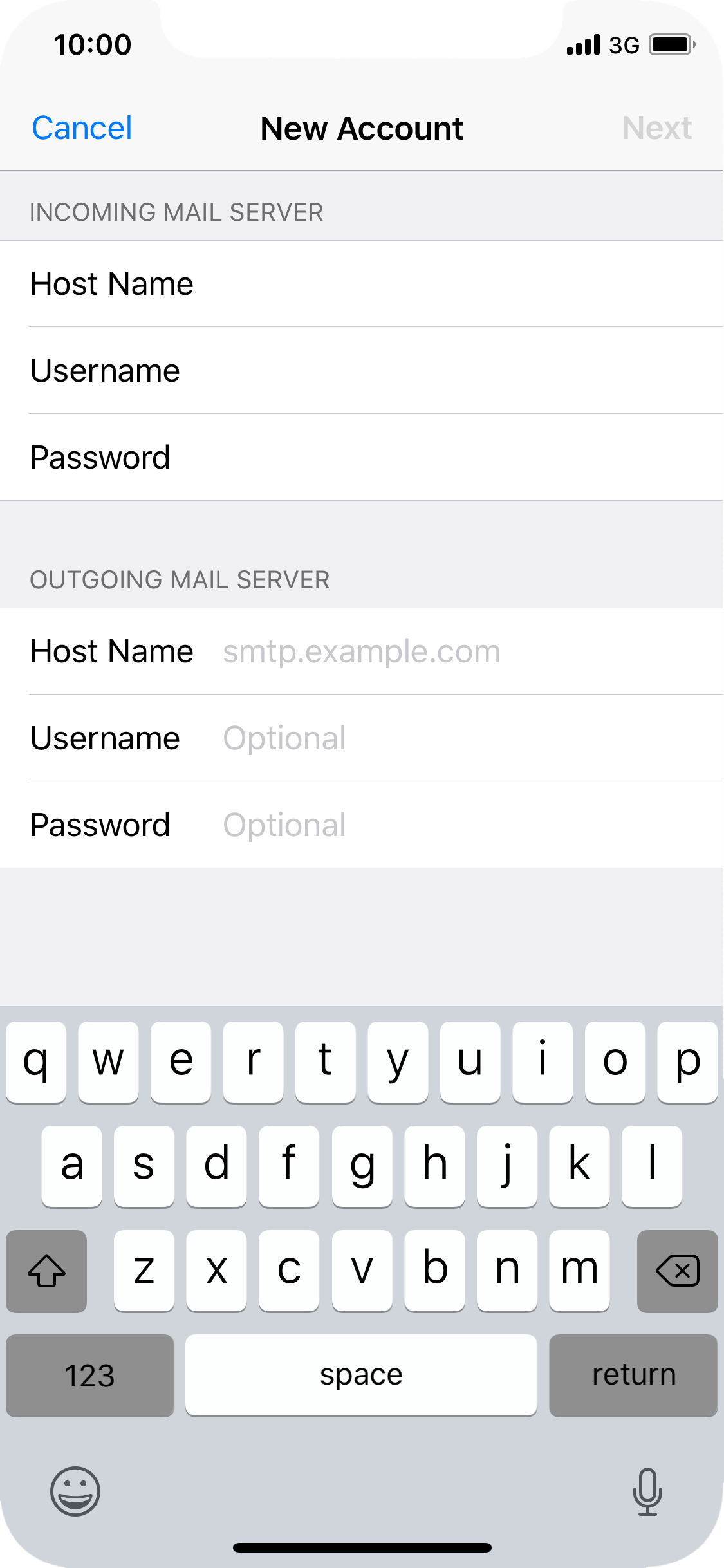724x1568 pixels.
Task: Enter the outgoing smtp.example.com Host Name field
Action: tap(362, 651)
